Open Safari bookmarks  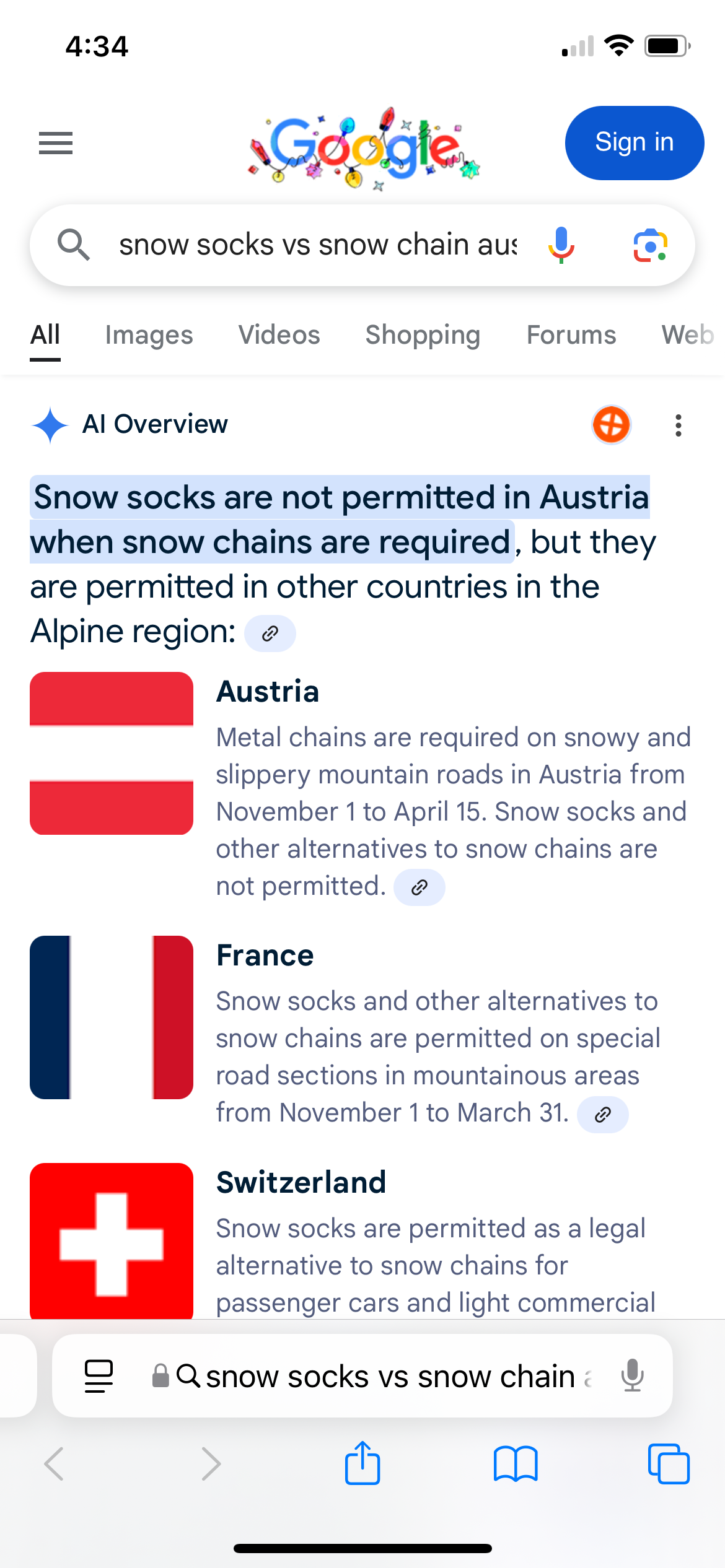click(x=516, y=1464)
